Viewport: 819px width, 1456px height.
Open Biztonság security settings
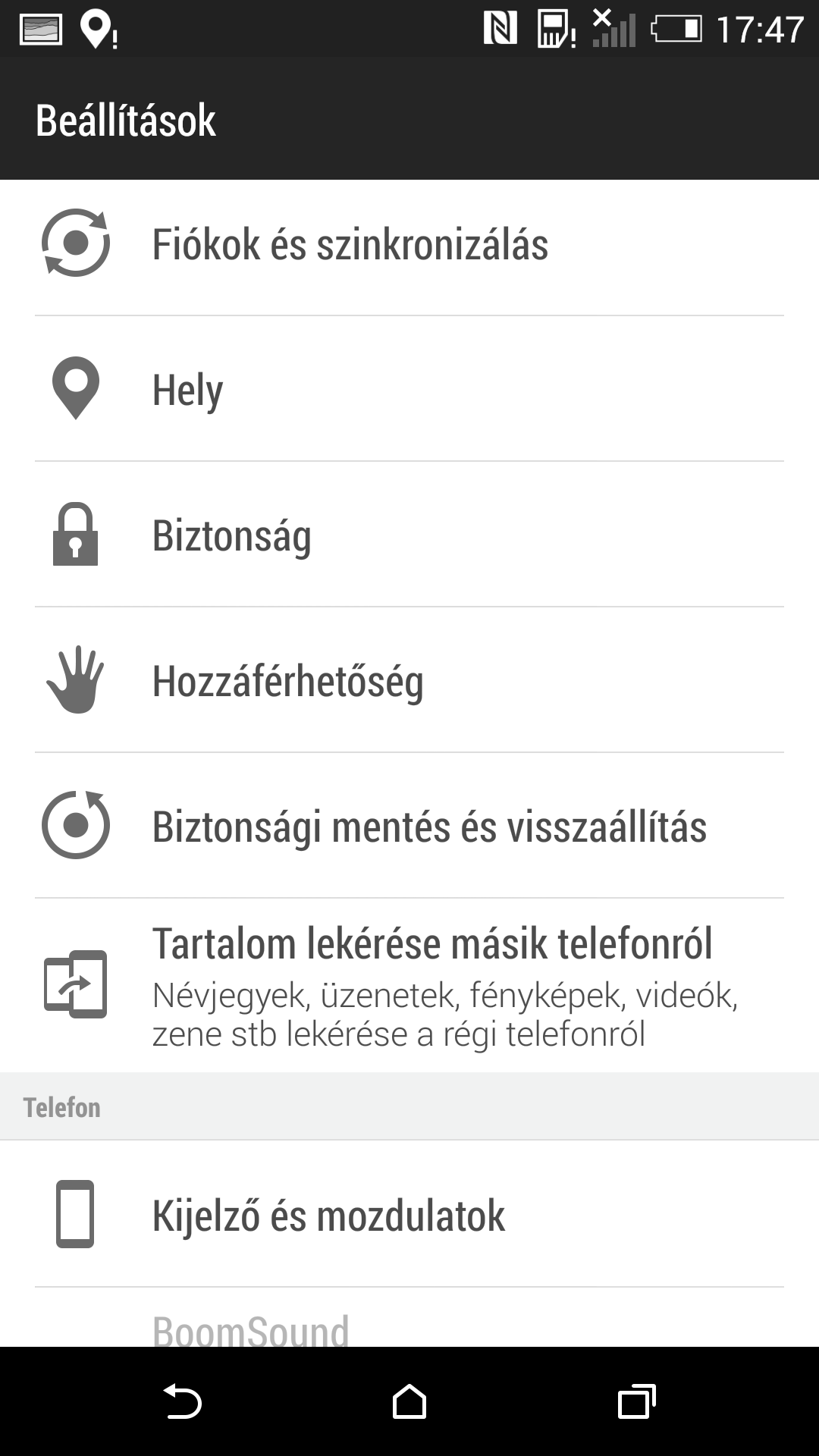[409, 535]
